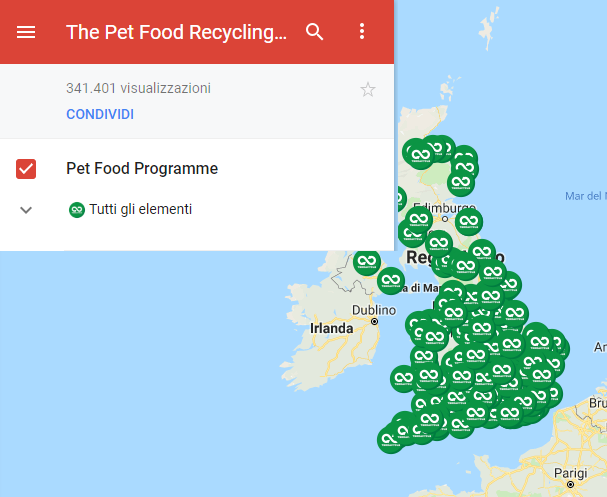Search within the map
The width and height of the screenshot is (607, 497).
point(315,32)
